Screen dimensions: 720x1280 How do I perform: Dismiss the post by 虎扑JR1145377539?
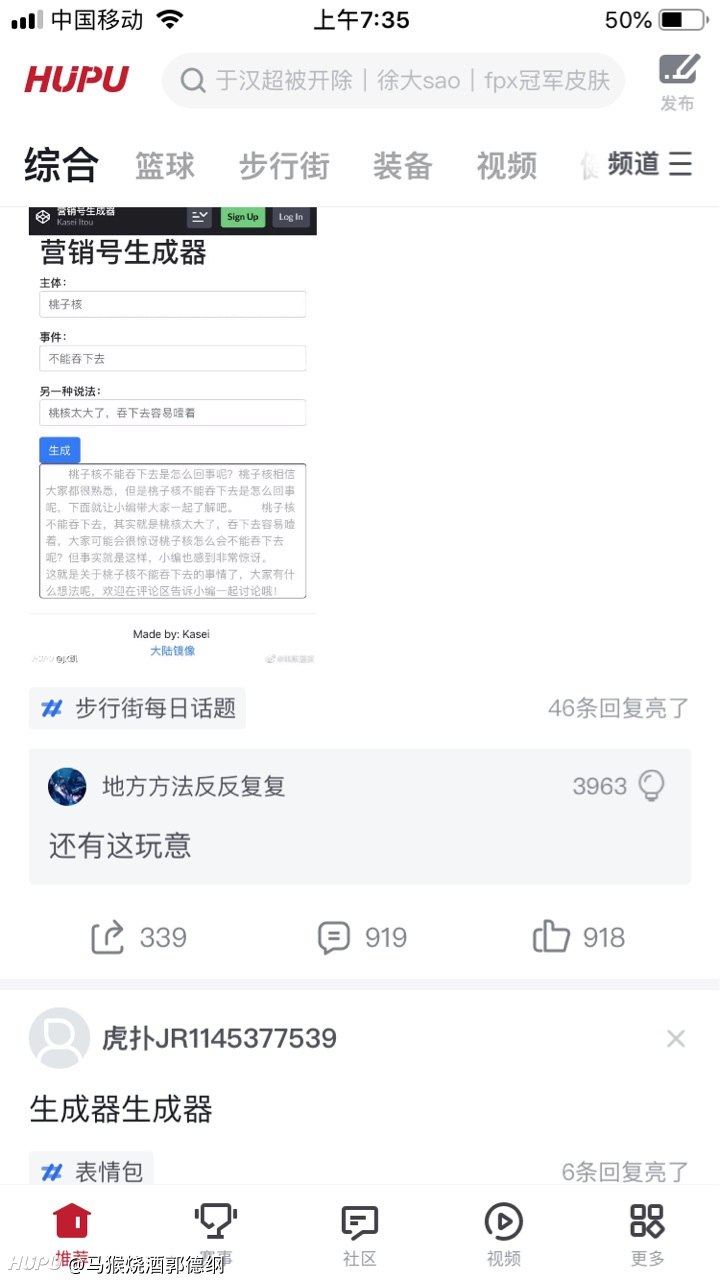tap(676, 1039)
